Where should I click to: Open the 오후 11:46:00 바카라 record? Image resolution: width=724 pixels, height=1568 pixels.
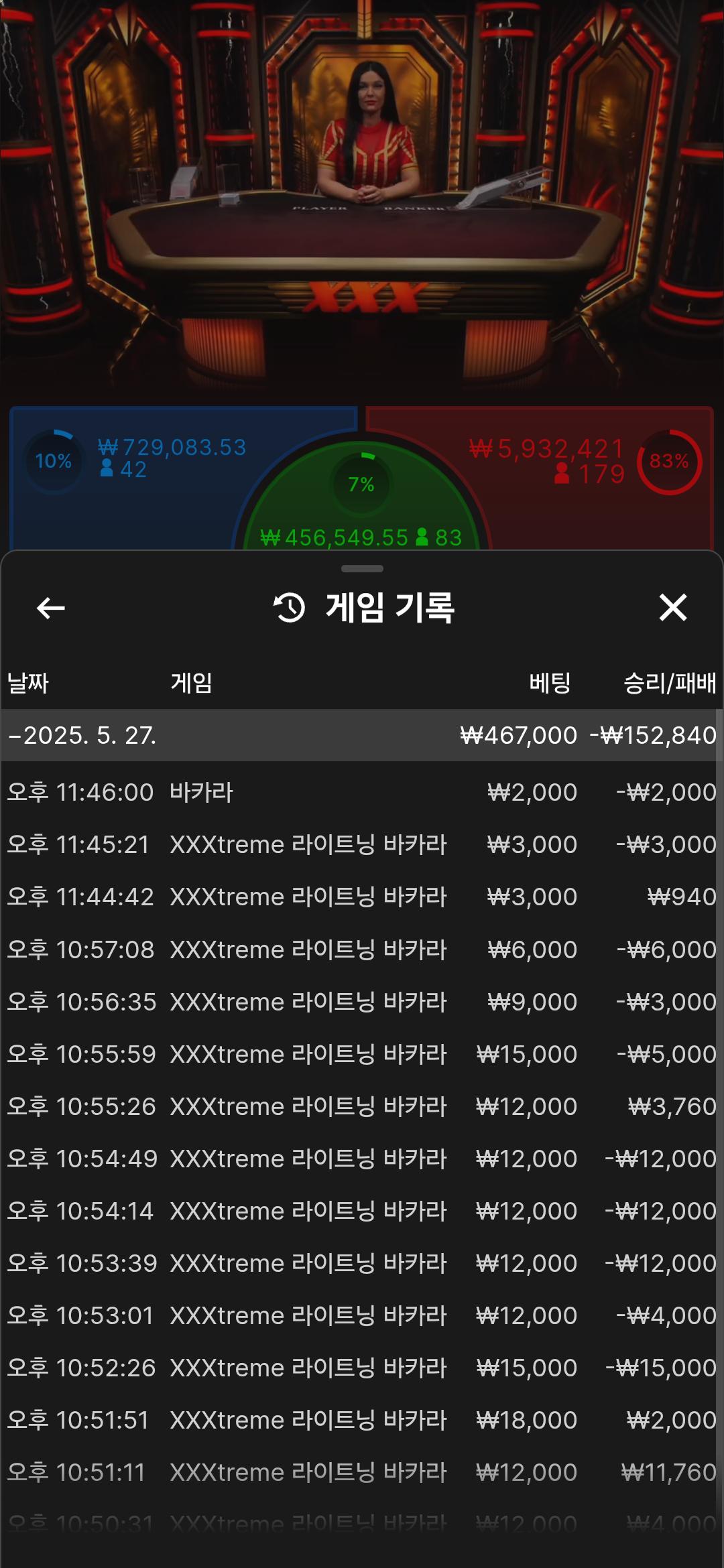361,792
